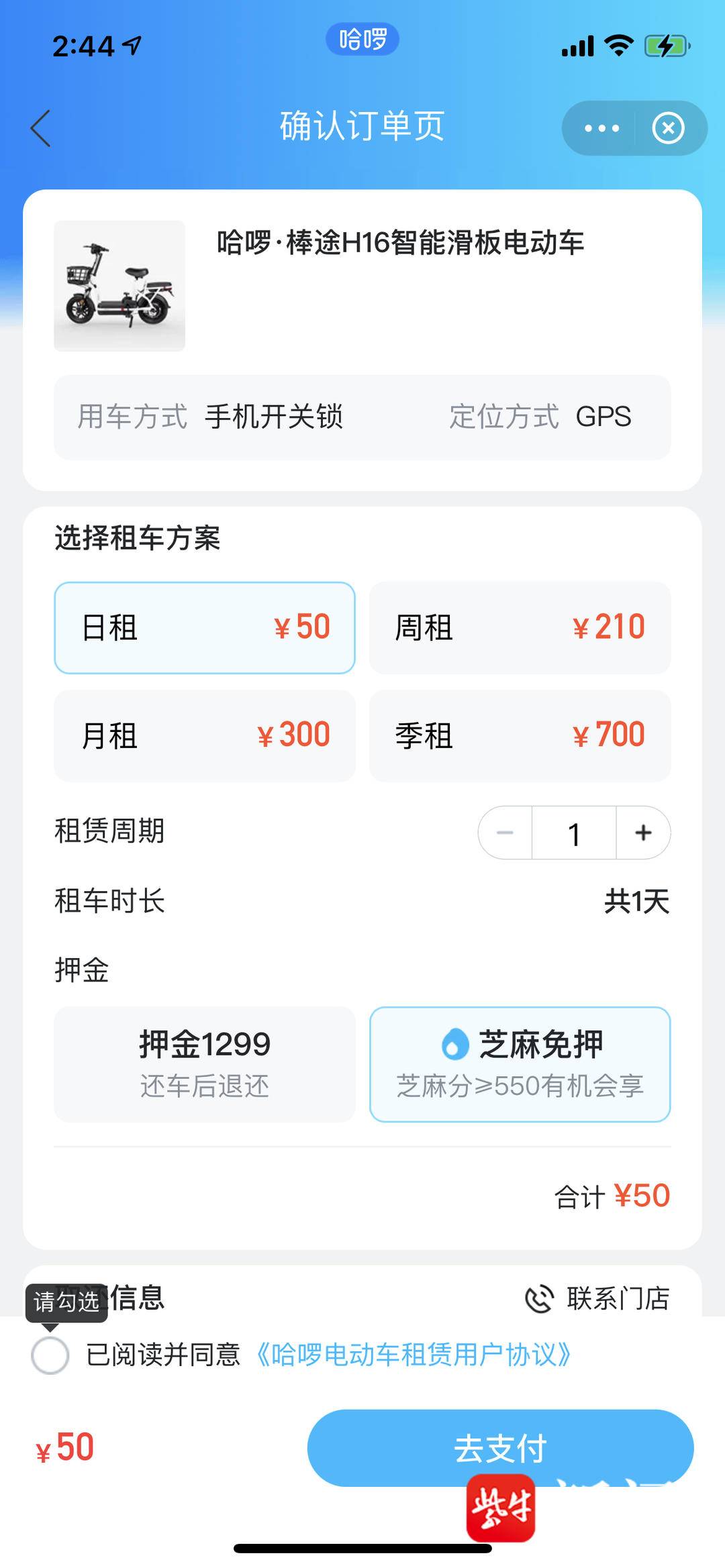Go back from the order confirmation page
The image size is (725, 1568).
pyautogui.click(x=42, y=127)
